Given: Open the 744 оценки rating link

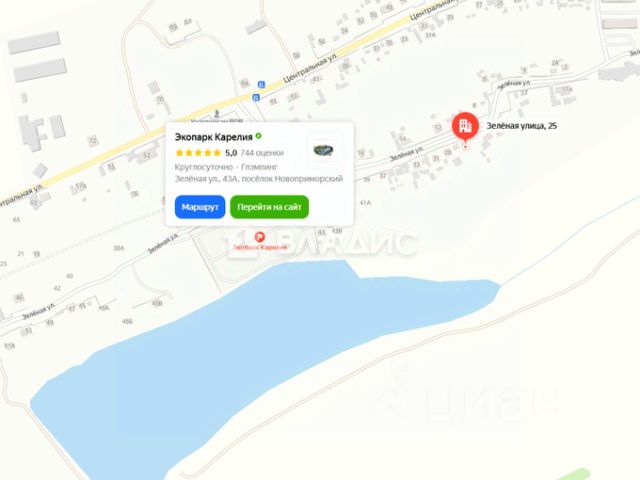Looking at the screenshot, I should click(x=262, y=153).
